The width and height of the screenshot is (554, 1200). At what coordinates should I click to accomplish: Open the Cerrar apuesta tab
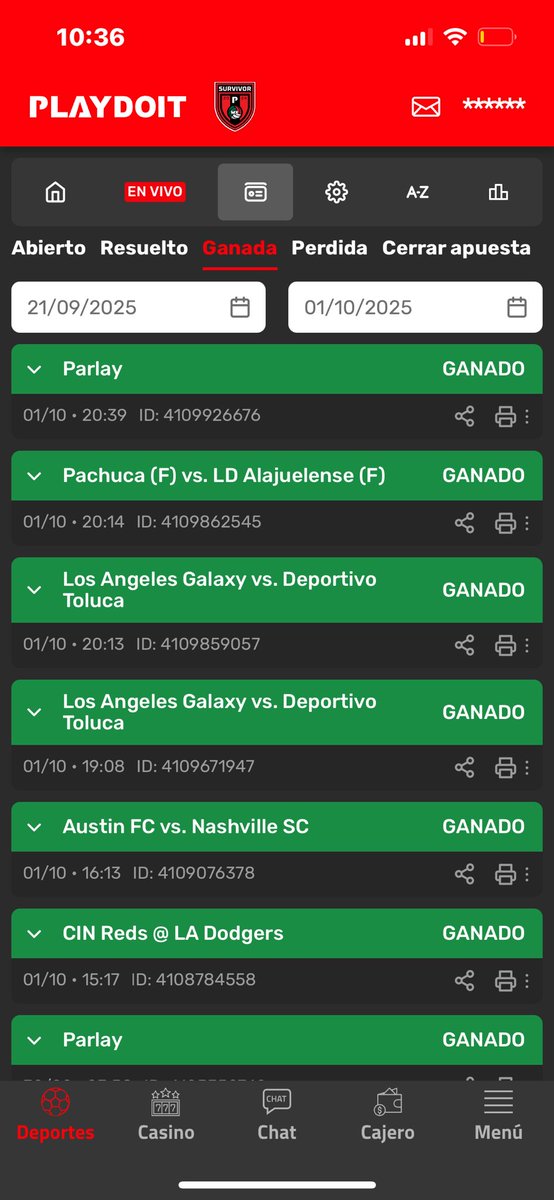[x=456, y=248]
